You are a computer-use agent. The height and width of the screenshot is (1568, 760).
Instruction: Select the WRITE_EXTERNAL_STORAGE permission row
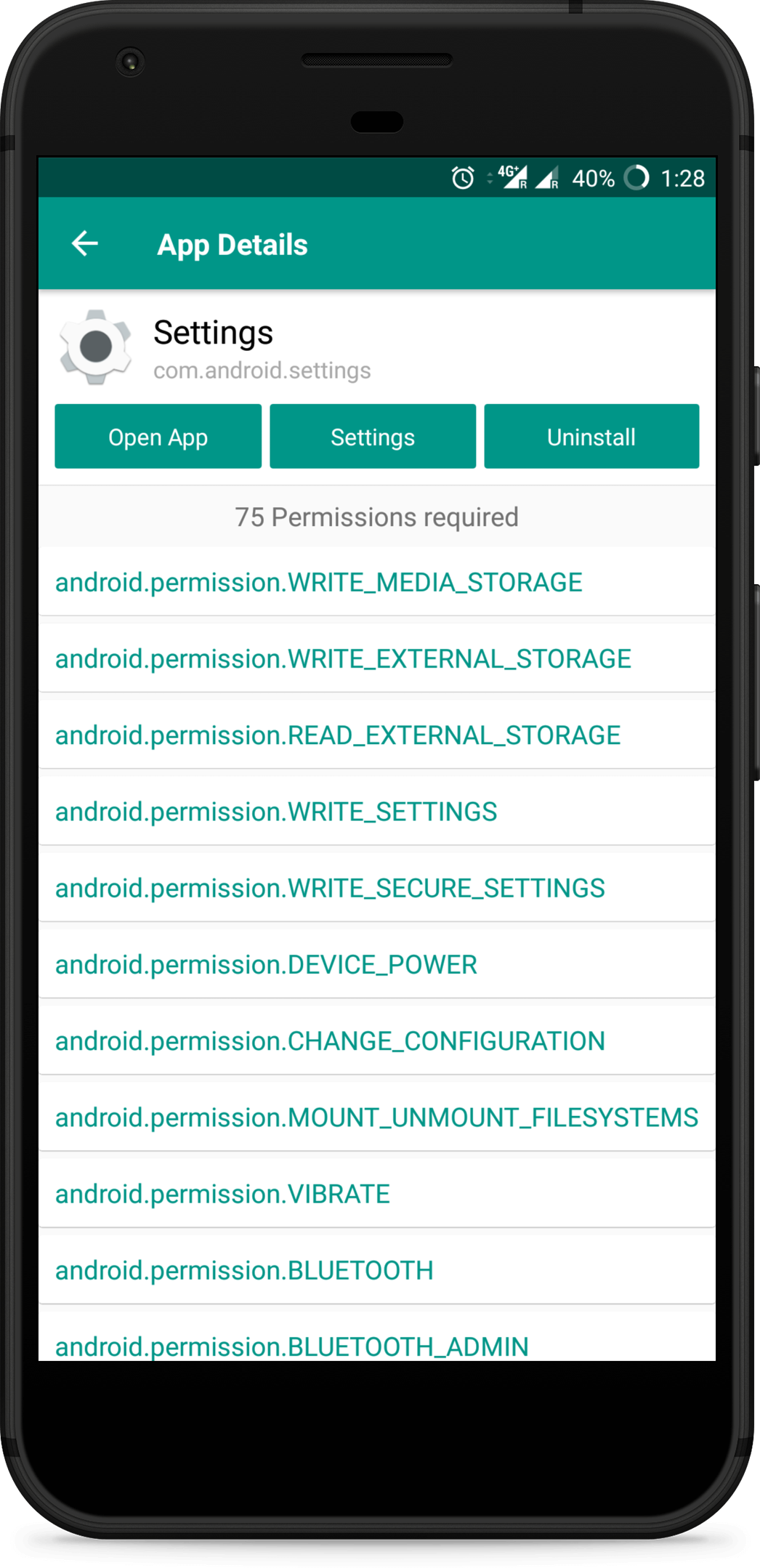pyautogui.click(x=343, y=658)
